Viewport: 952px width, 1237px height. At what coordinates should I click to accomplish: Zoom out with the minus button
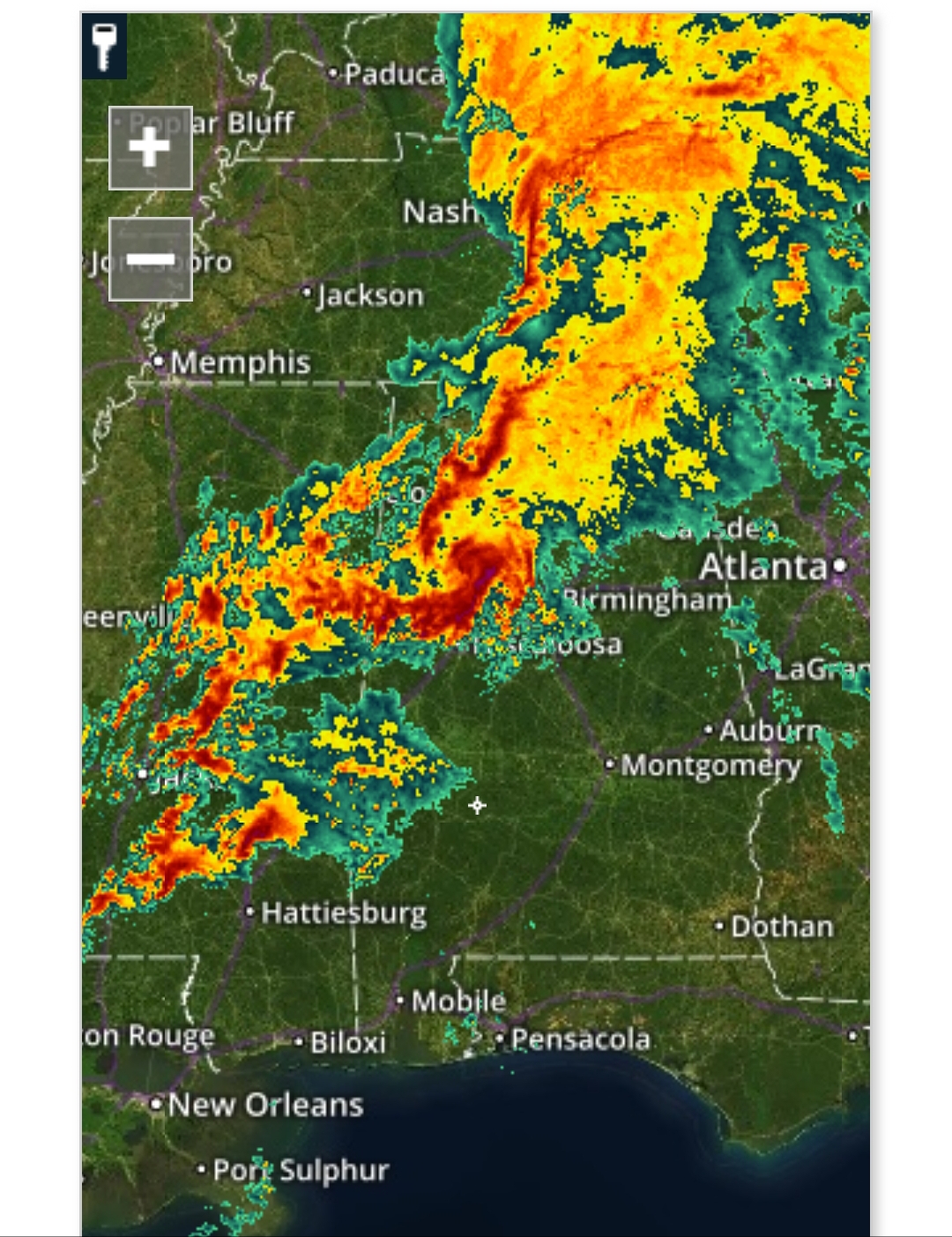click(150, 259)
